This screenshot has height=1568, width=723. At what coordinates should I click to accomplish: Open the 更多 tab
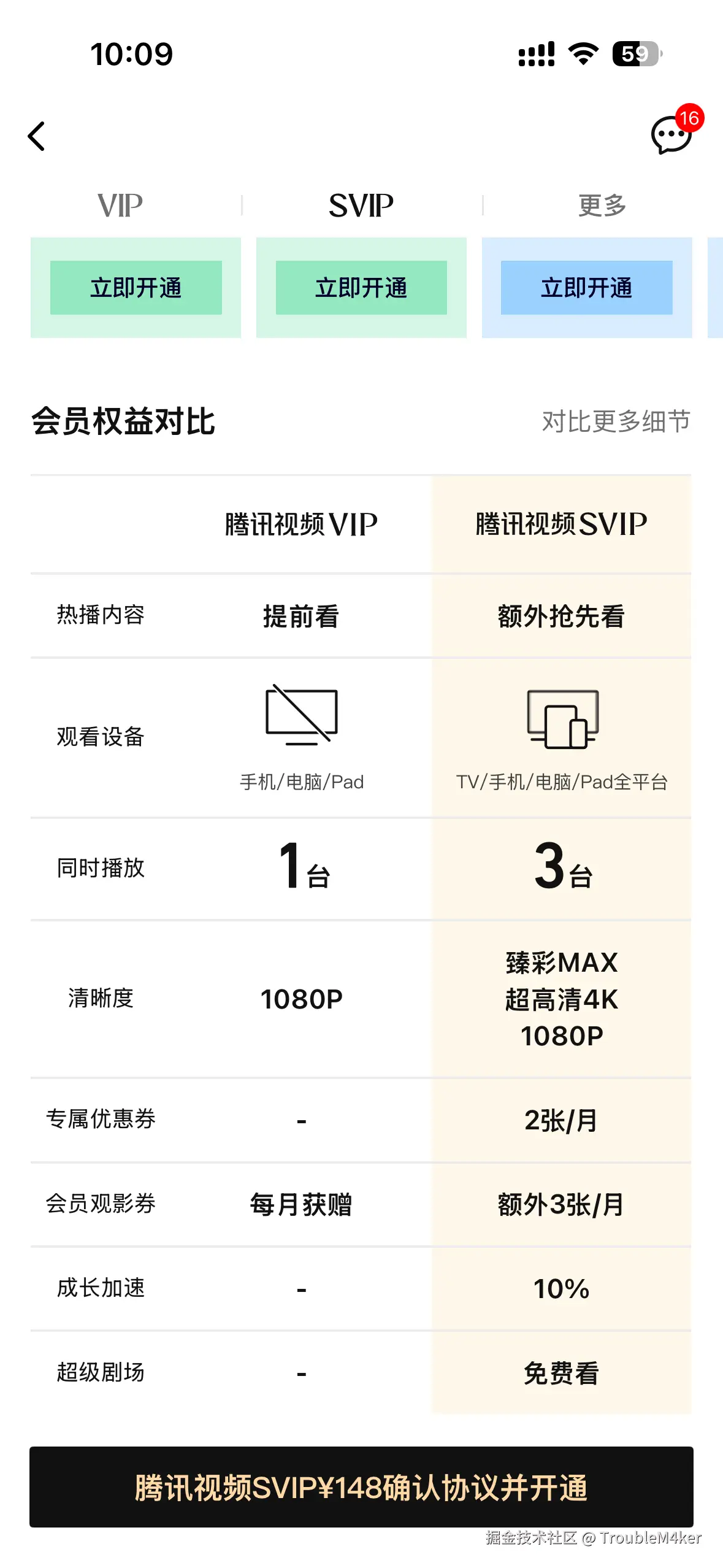pyautogui.click(x=602, y=206)
